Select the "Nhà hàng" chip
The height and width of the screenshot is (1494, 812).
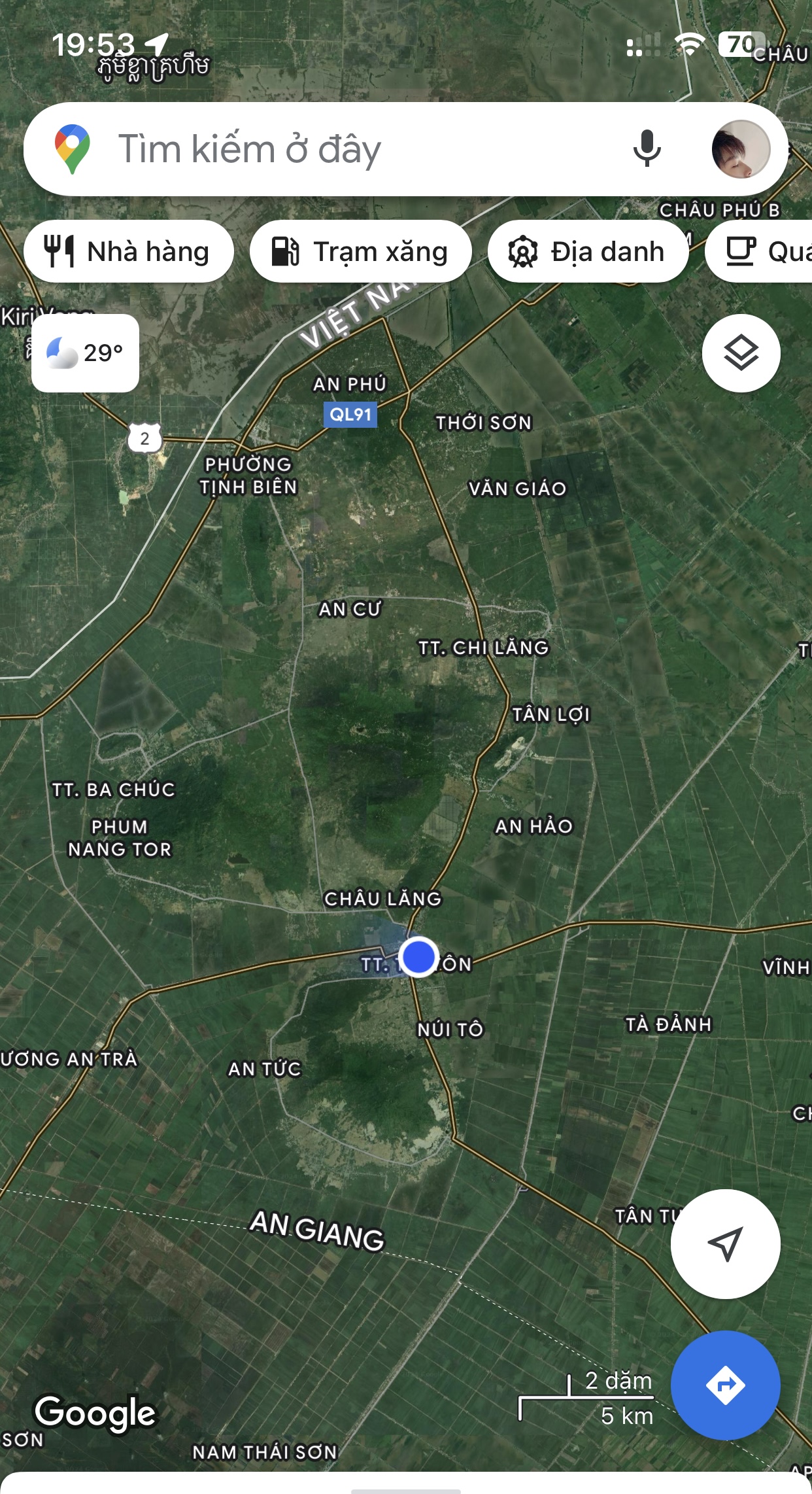[129, 252]
